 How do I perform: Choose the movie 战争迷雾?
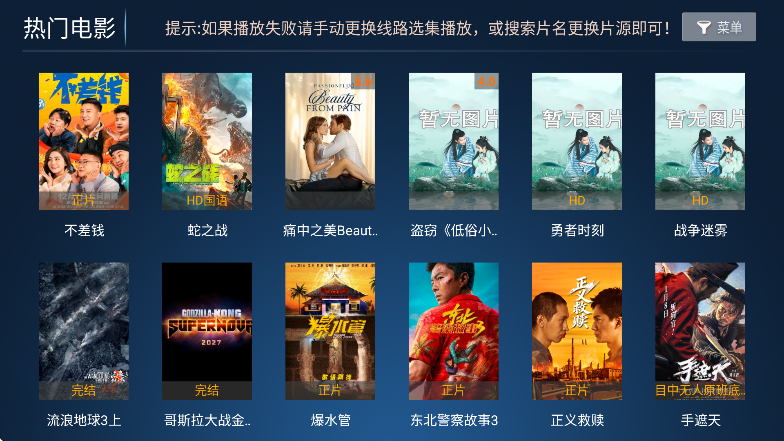tap(700, 142)
